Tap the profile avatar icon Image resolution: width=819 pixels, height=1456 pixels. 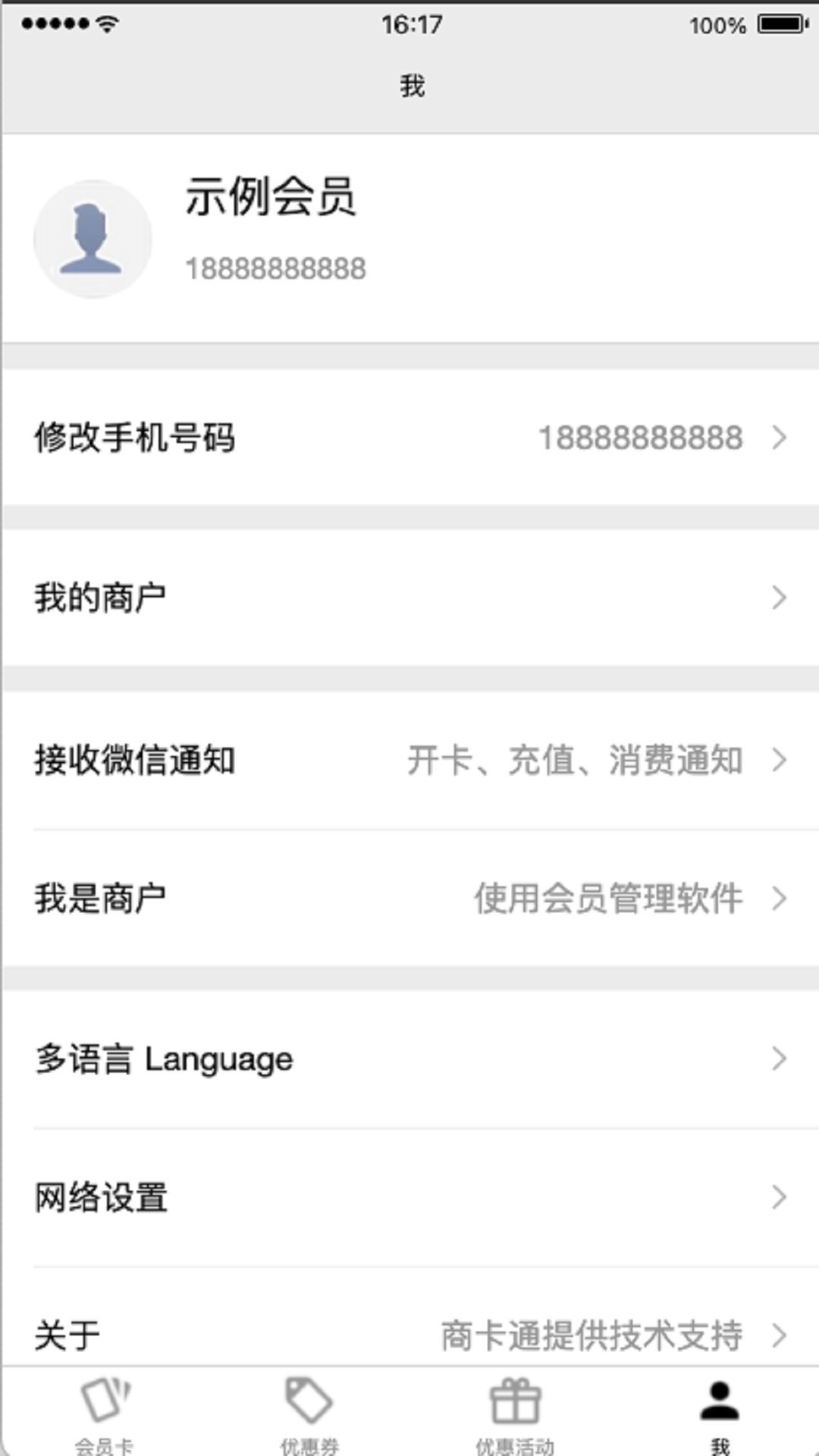93,237
